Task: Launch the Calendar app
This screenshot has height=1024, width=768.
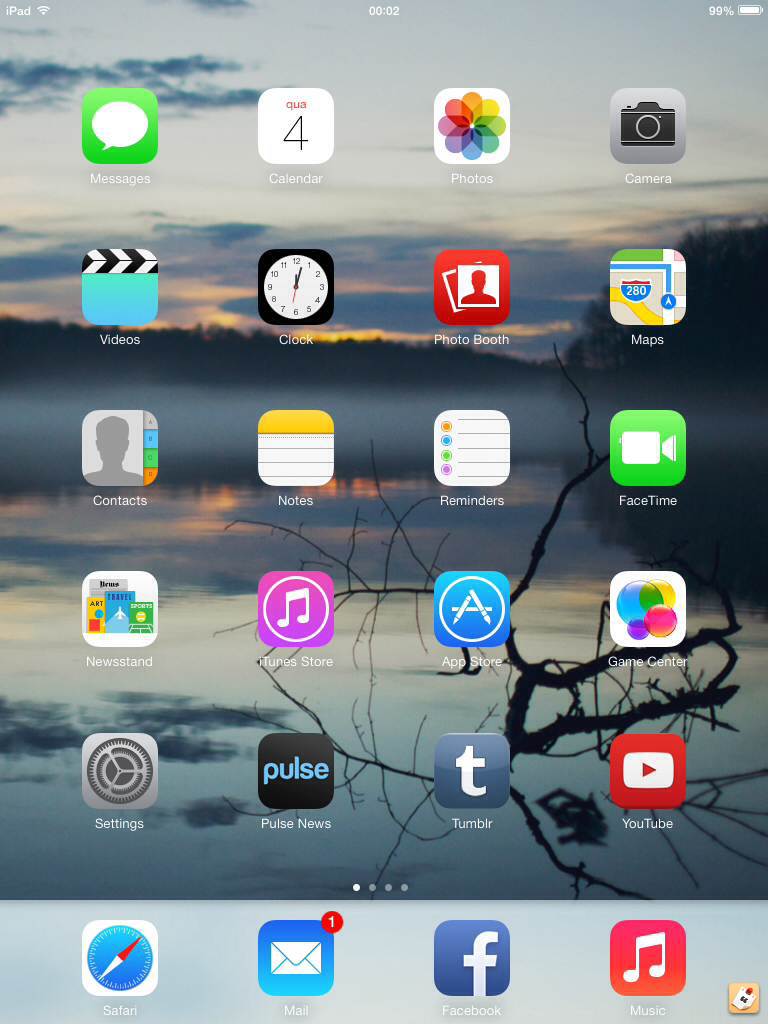Action: point(296,126)
